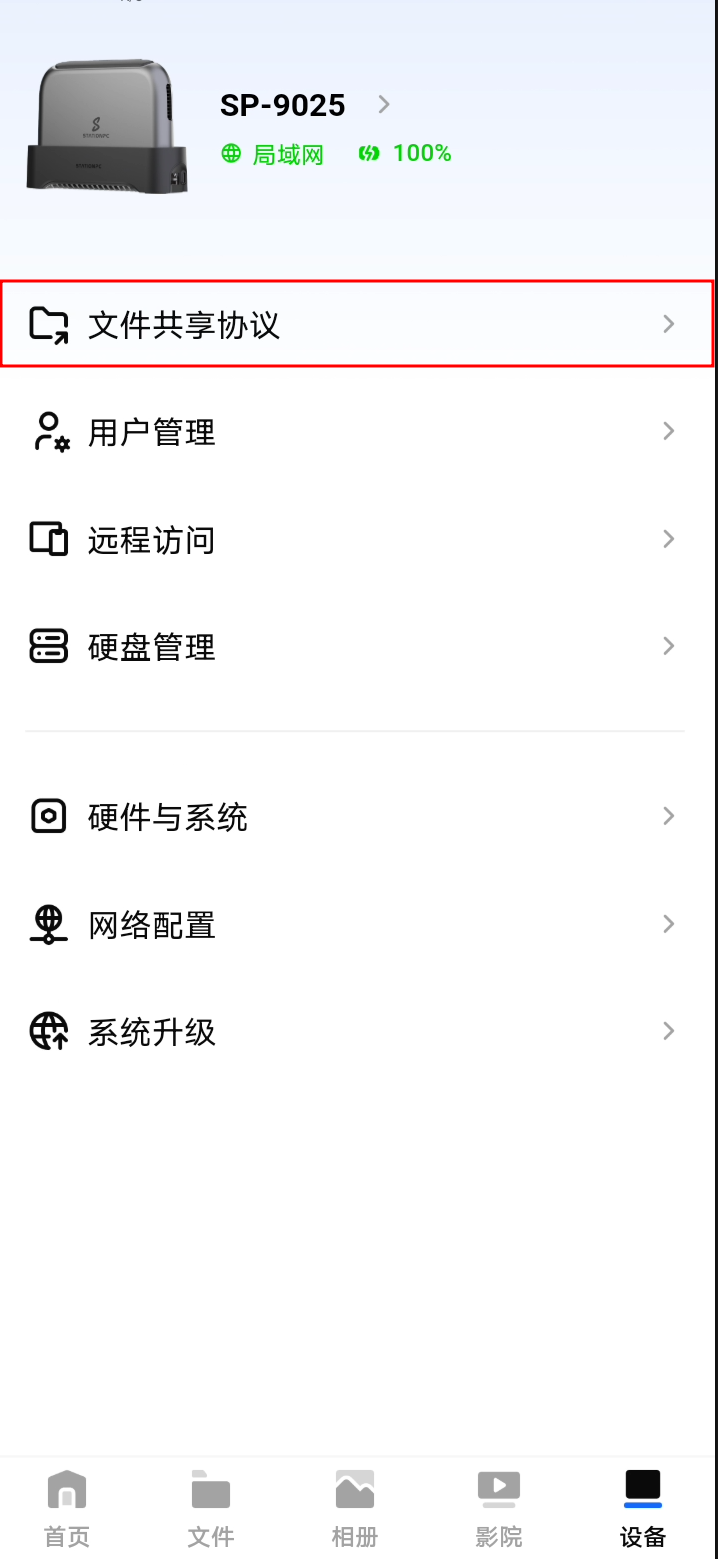Screen dimensions: 718x1559
Task: Switch to the 文件 tab
Action: pos(211,1507)
